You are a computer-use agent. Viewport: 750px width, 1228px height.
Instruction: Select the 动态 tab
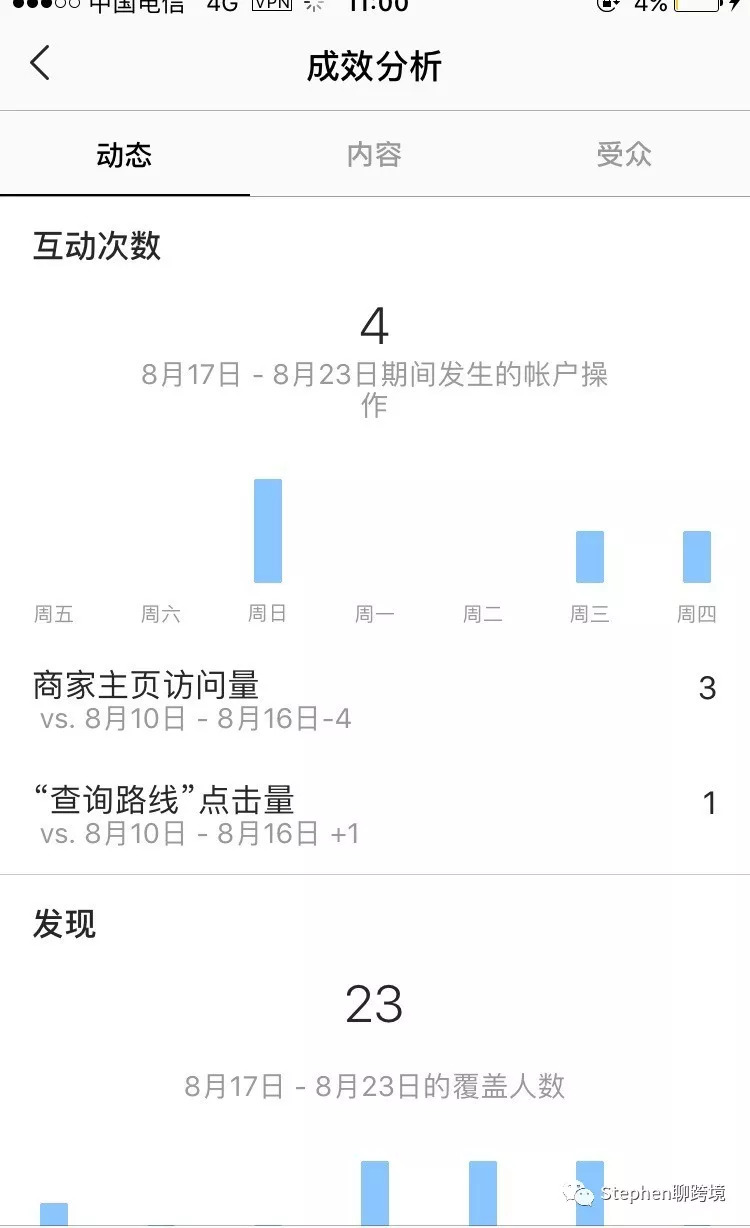(x=125, y=154)
